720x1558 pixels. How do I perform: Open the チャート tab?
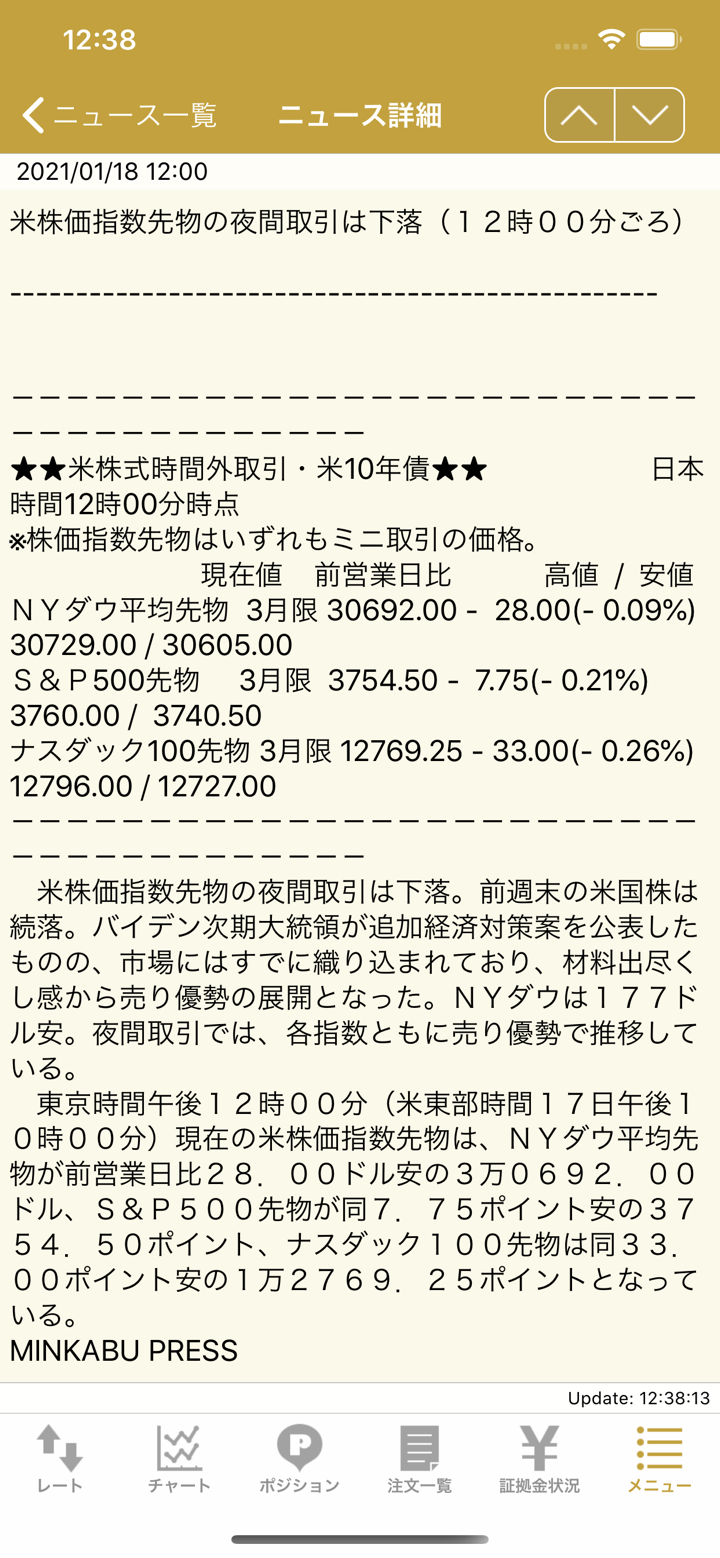[x=180, y=1458]
